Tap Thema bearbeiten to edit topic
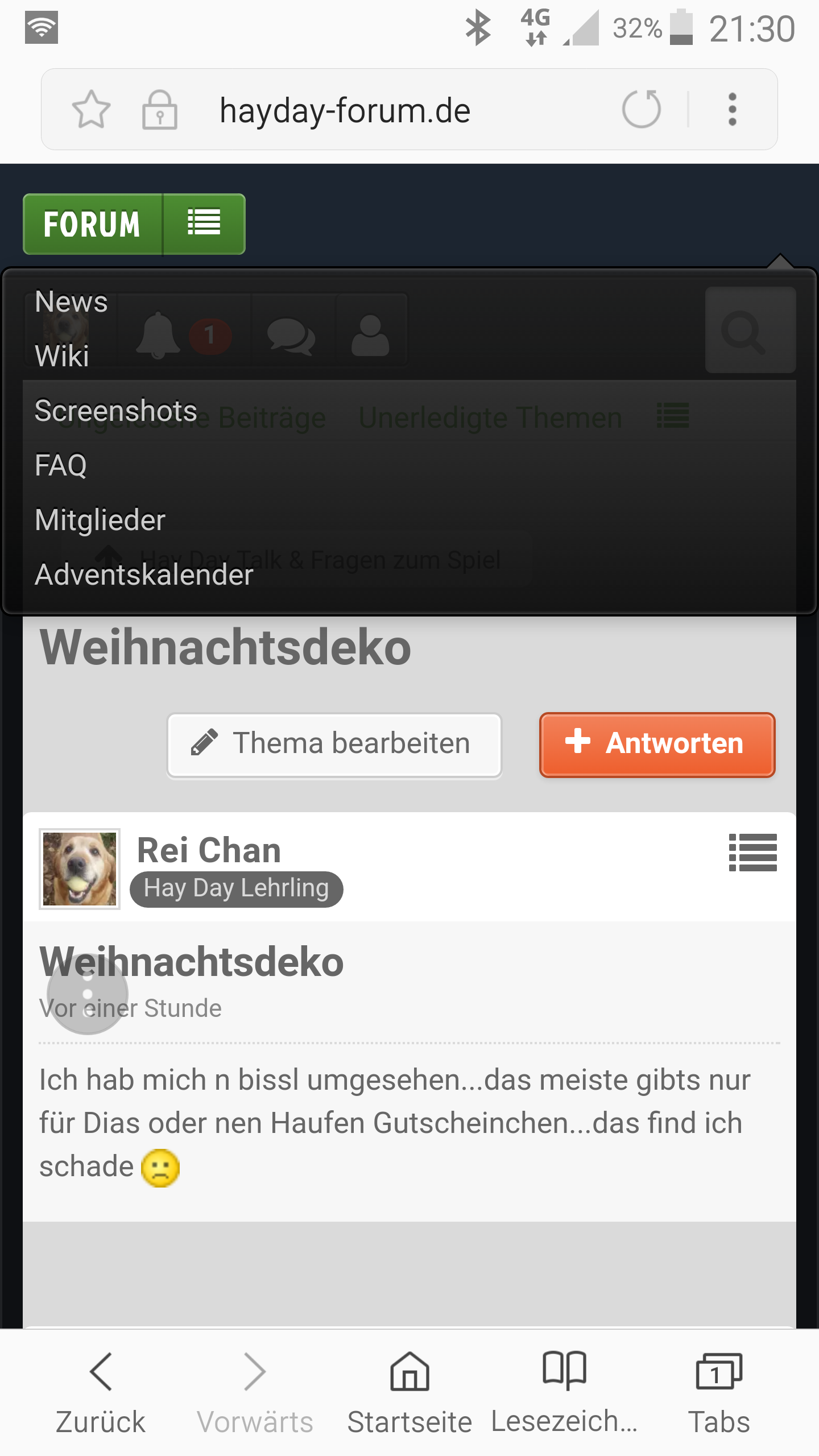 click(x=334, y=744)
